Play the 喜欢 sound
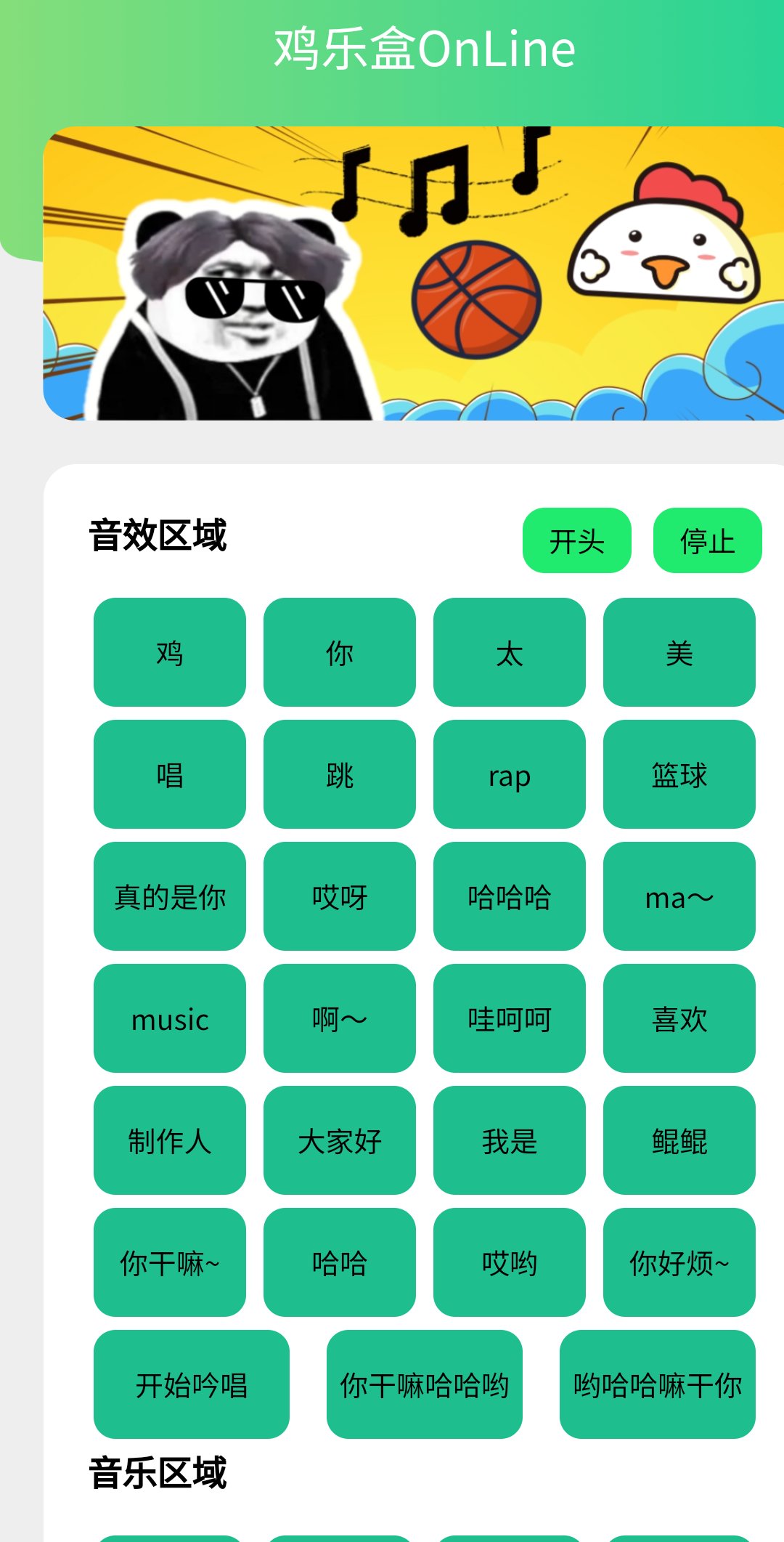This screenshot has width=784, height=1542. 679,1018
